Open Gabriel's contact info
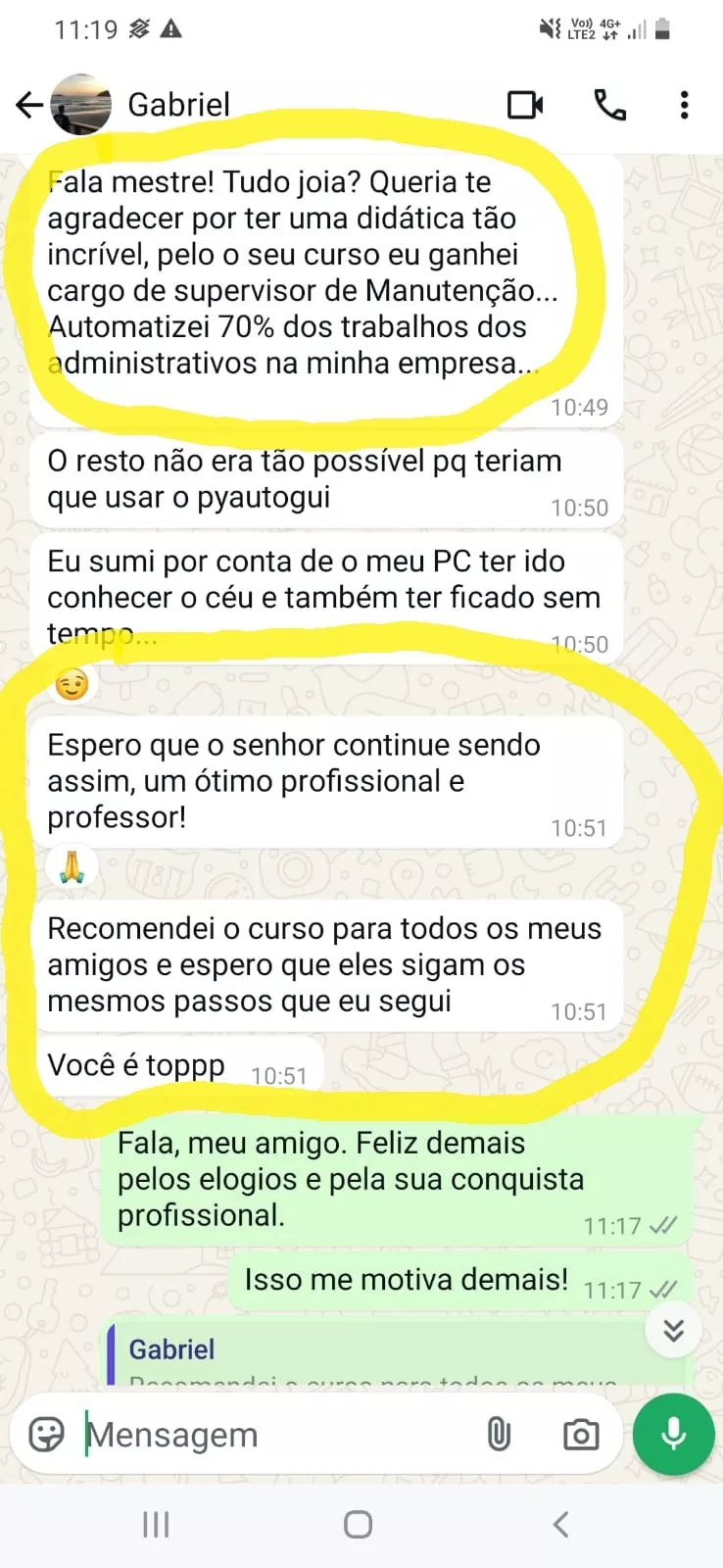The width and height of the screenshot is (723, 1568). (x=178, y=105)
